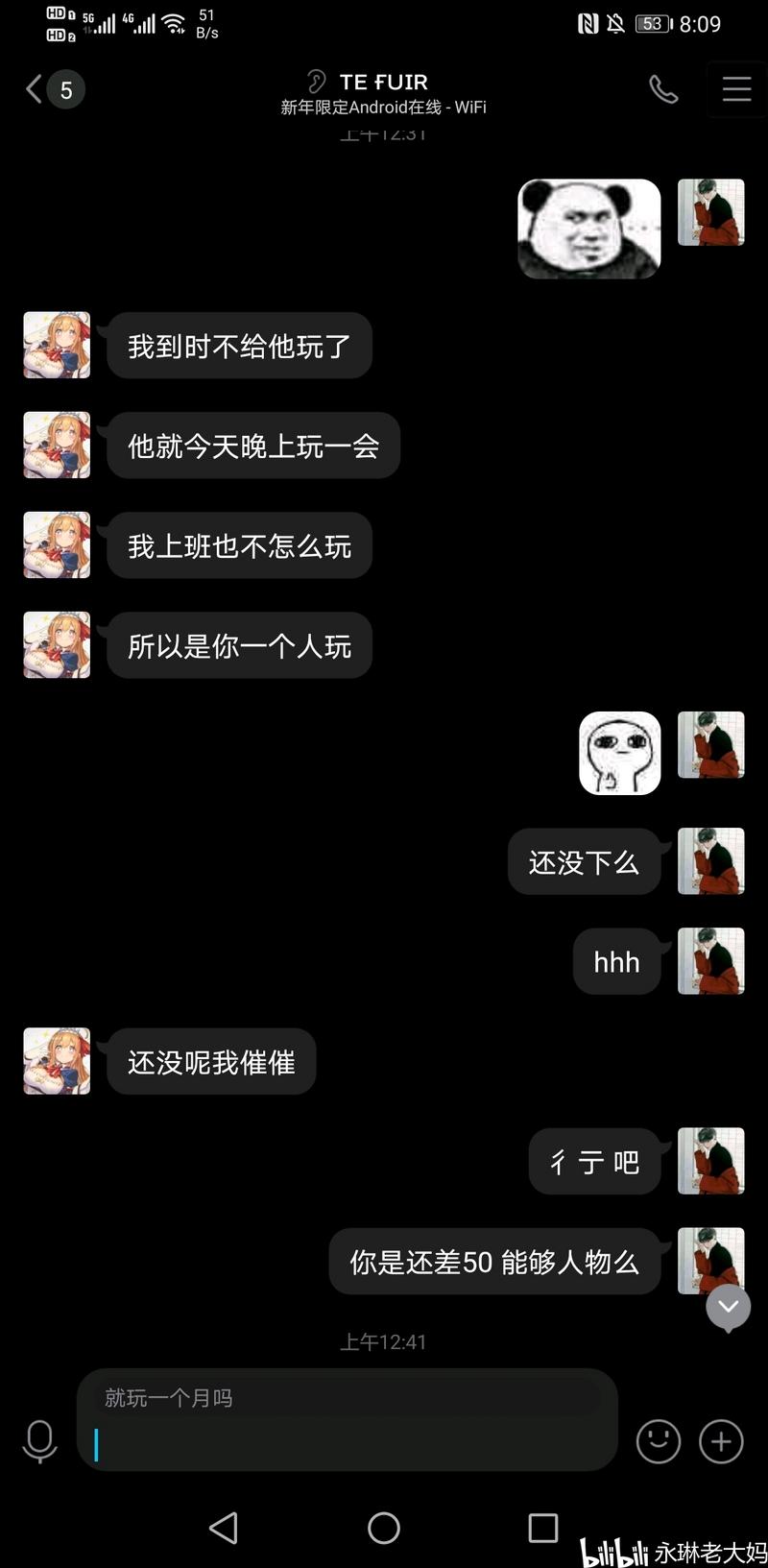Image resolution: width=768 pixels, height=1568 pixels.
Task: Tap the system home button
Action: point(384,1528)
